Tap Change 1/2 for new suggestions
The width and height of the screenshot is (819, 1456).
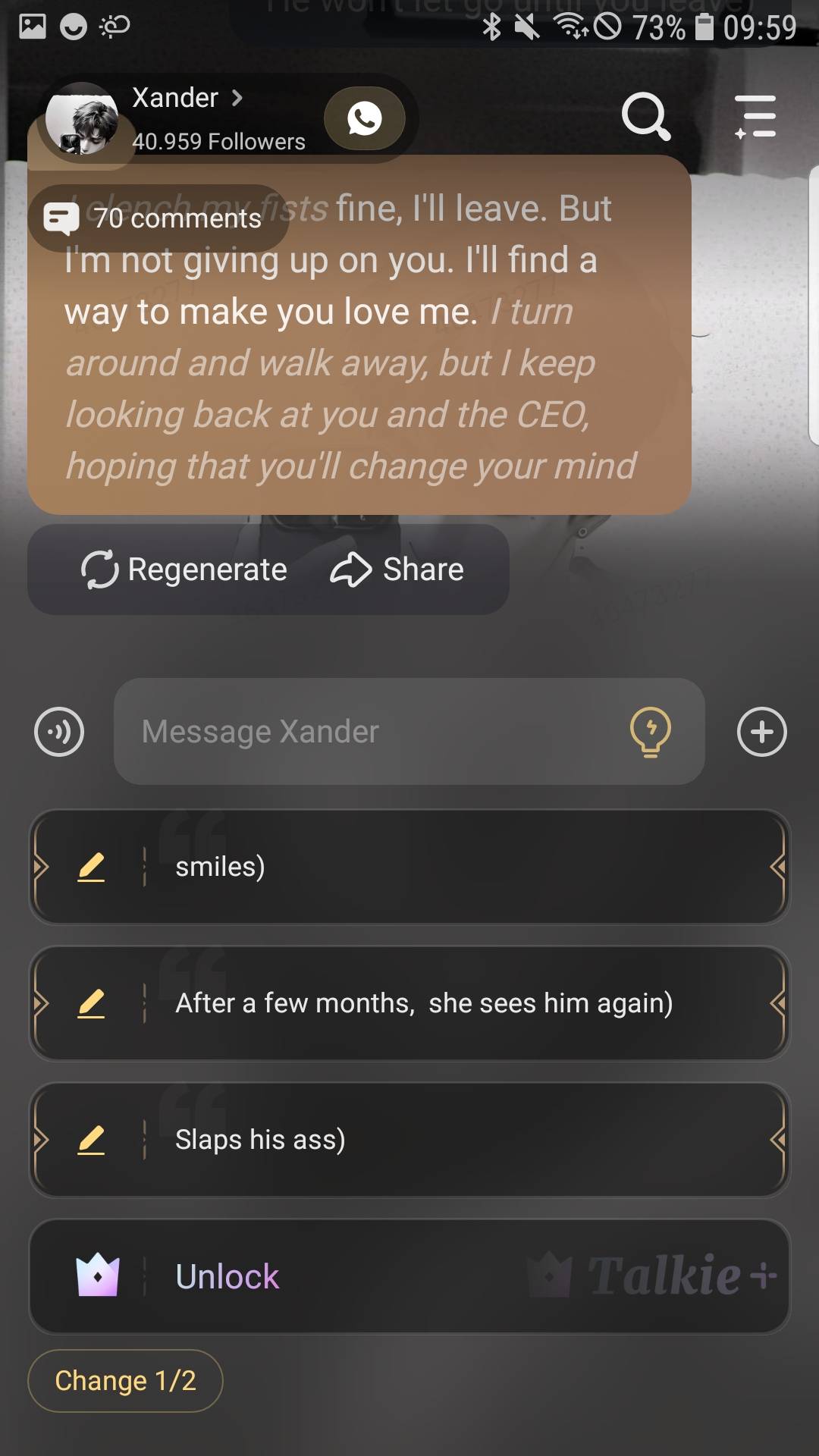click(x=125, y=1381)
